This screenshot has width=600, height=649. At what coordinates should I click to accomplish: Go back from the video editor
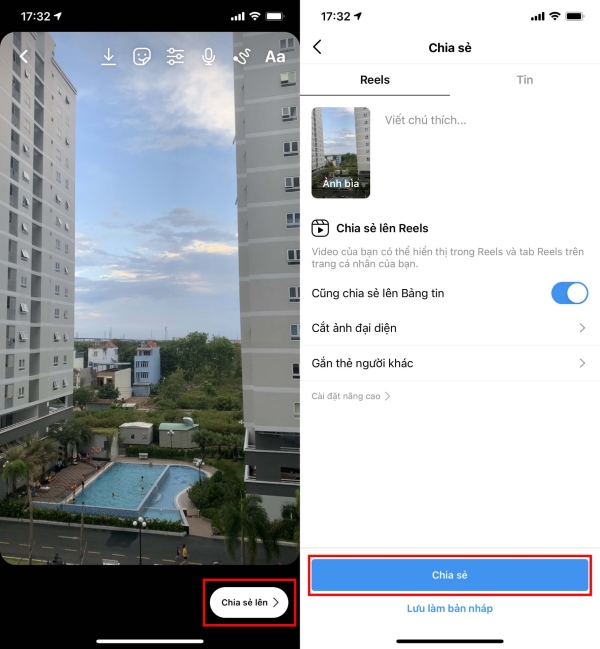[24, 57]
